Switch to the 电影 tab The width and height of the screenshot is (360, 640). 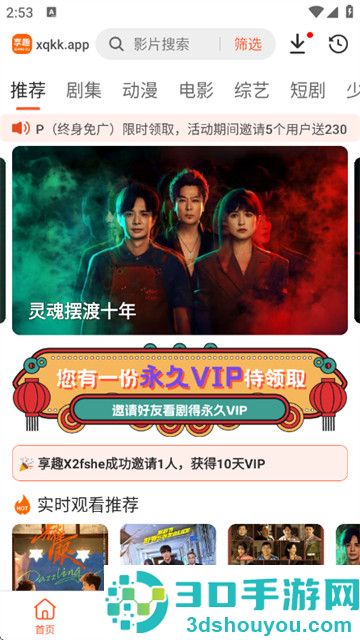coord(196,90)
